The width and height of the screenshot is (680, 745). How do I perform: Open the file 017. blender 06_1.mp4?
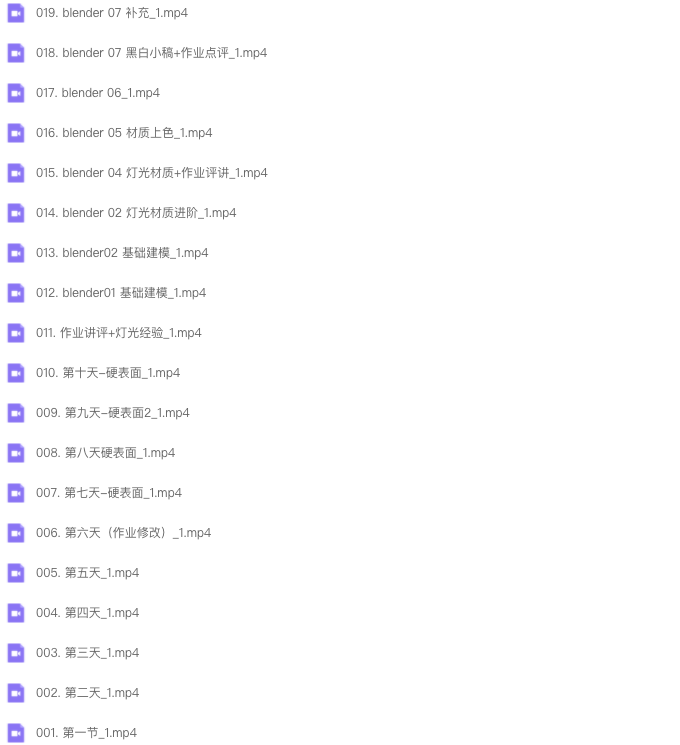tap(98, 93)
